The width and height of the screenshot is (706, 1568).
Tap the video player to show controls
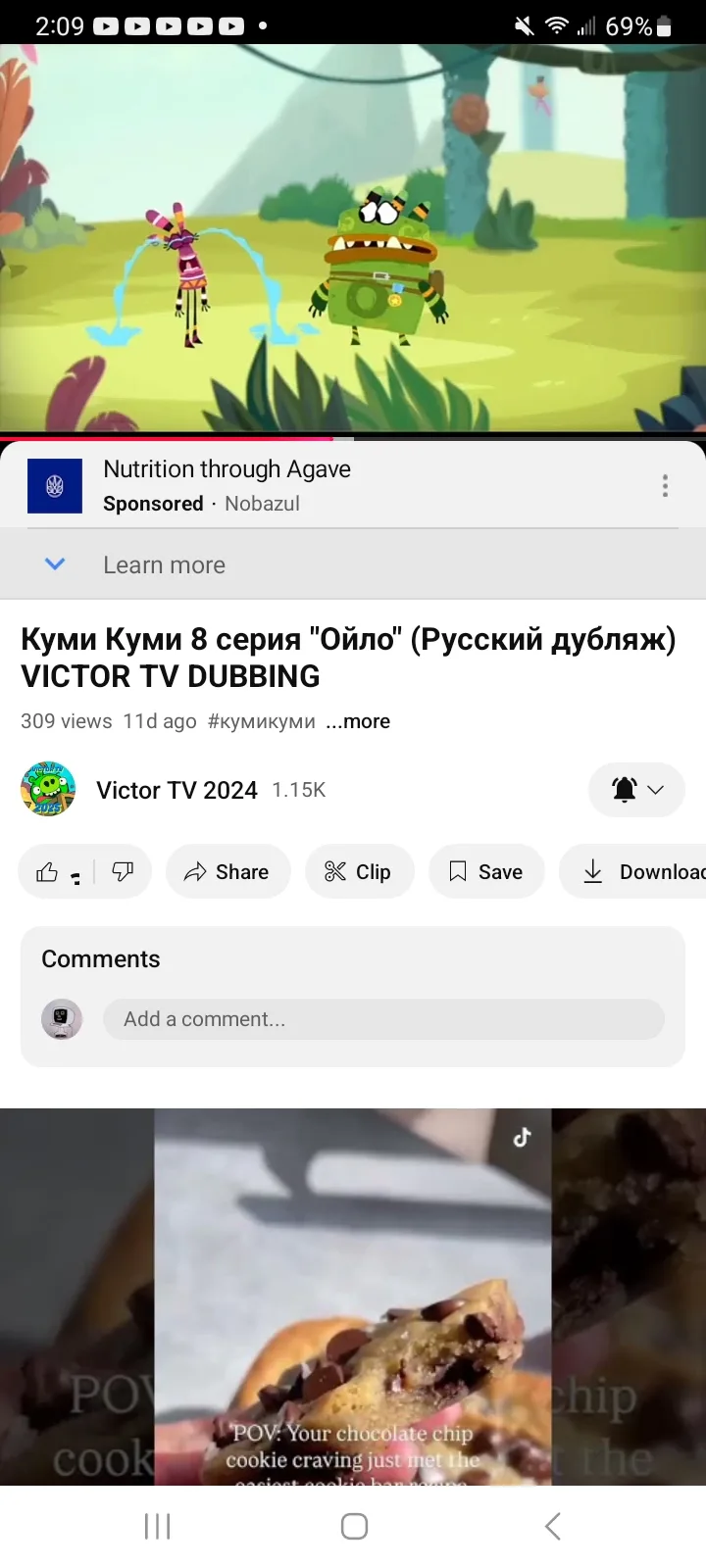353,235
